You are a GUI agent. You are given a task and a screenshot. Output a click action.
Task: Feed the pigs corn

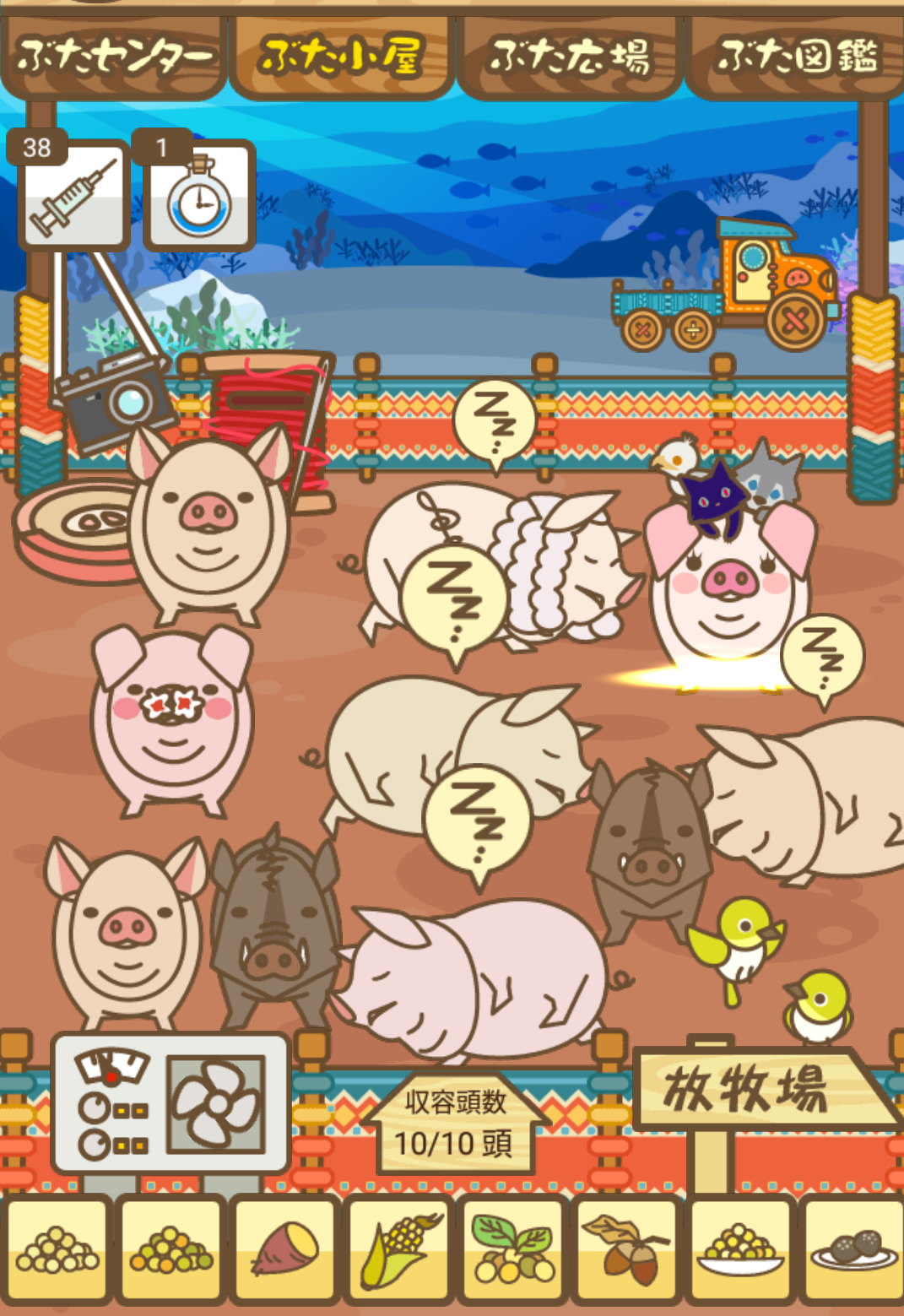[x=400, y=1250]
